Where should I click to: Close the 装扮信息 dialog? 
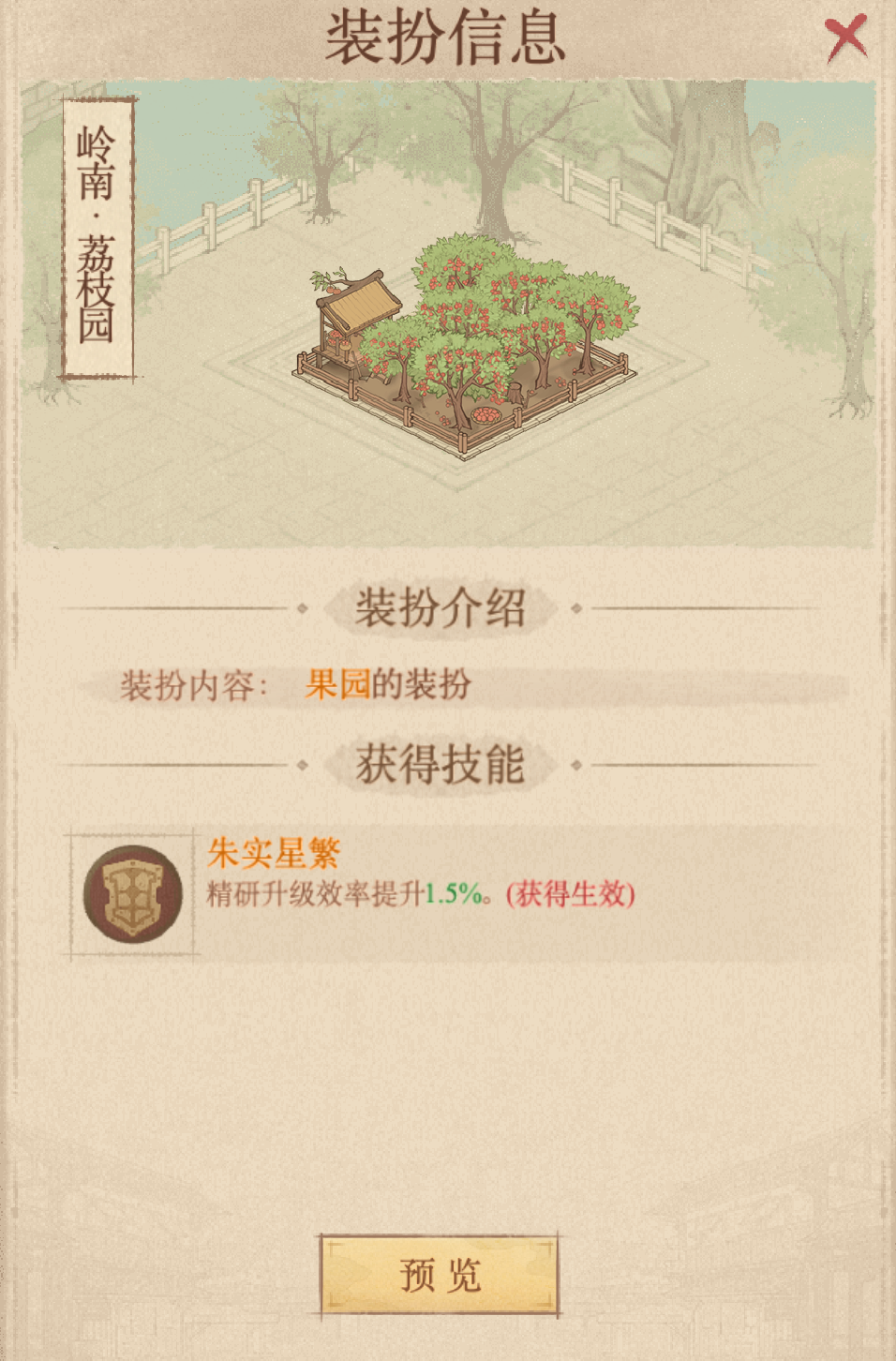click(x=846, y=38)
